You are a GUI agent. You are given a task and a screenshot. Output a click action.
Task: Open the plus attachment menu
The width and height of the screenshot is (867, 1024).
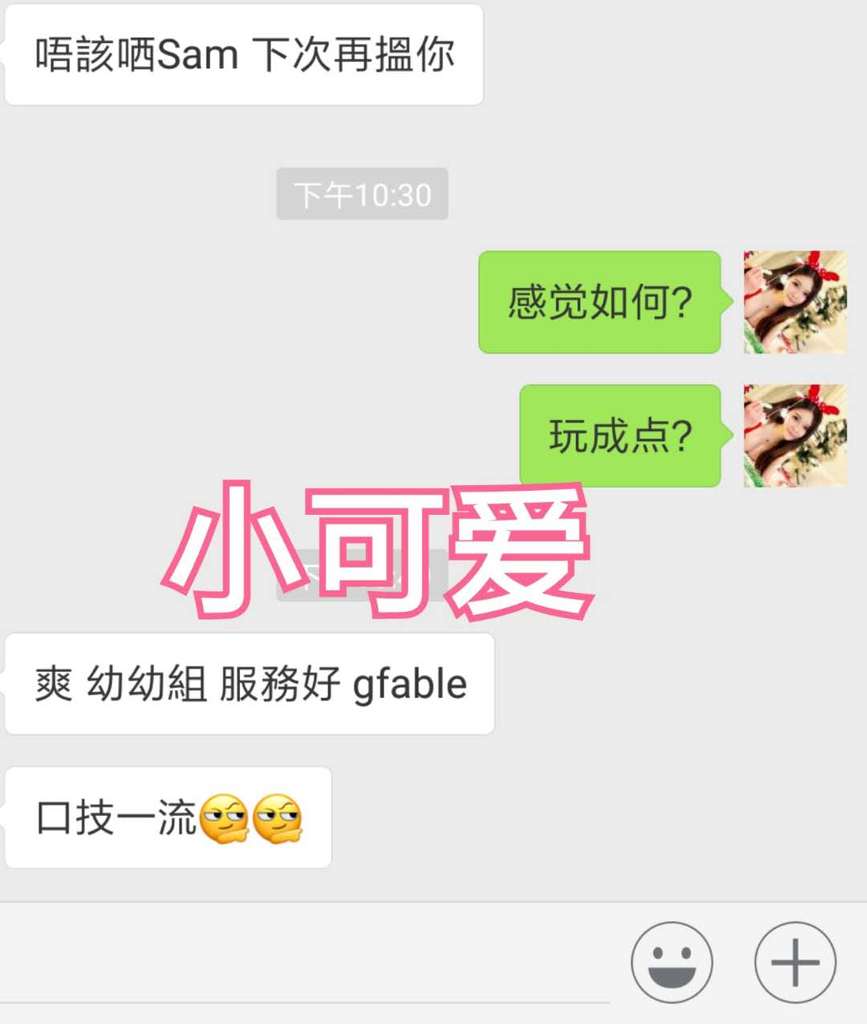click(795, 962)
